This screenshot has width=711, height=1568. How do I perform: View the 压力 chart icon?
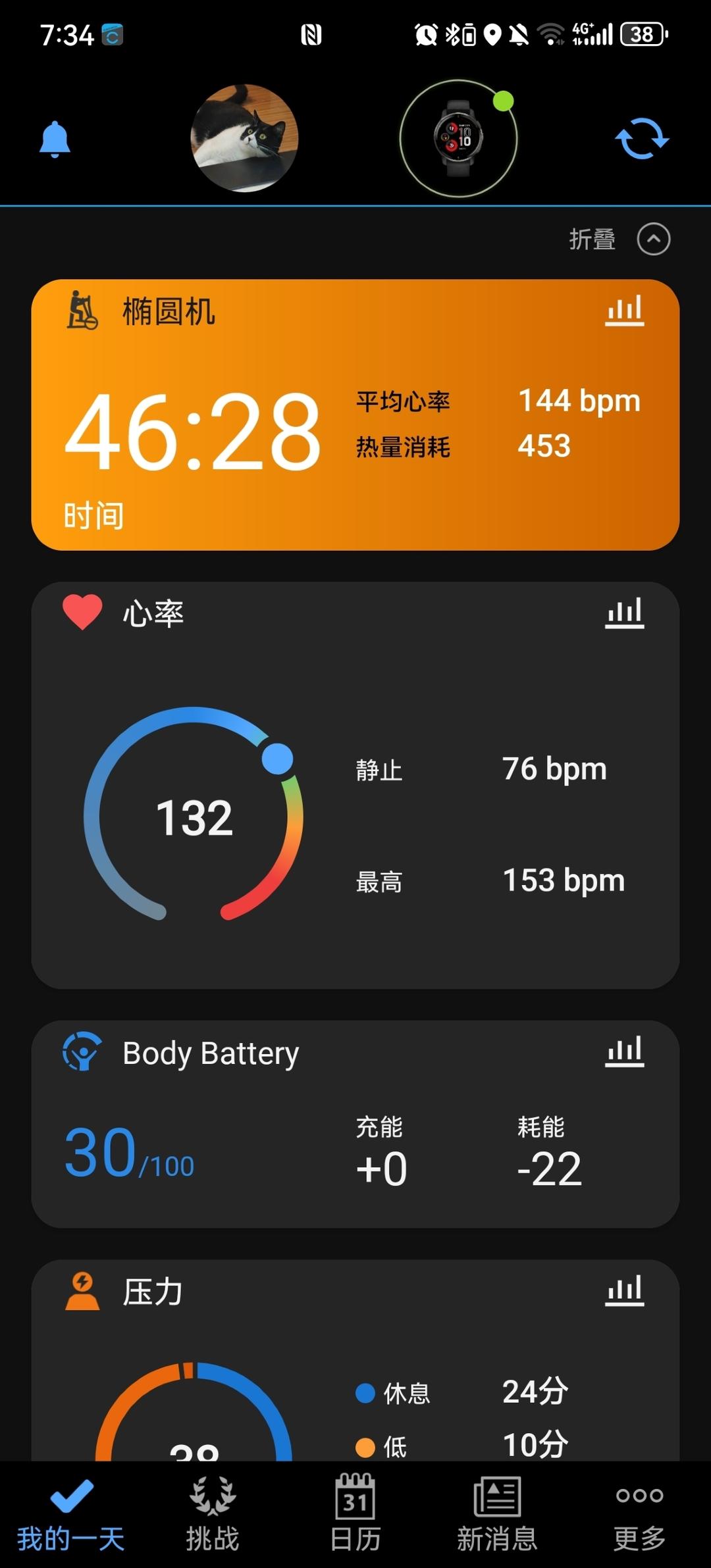(x=624, y=1291)
